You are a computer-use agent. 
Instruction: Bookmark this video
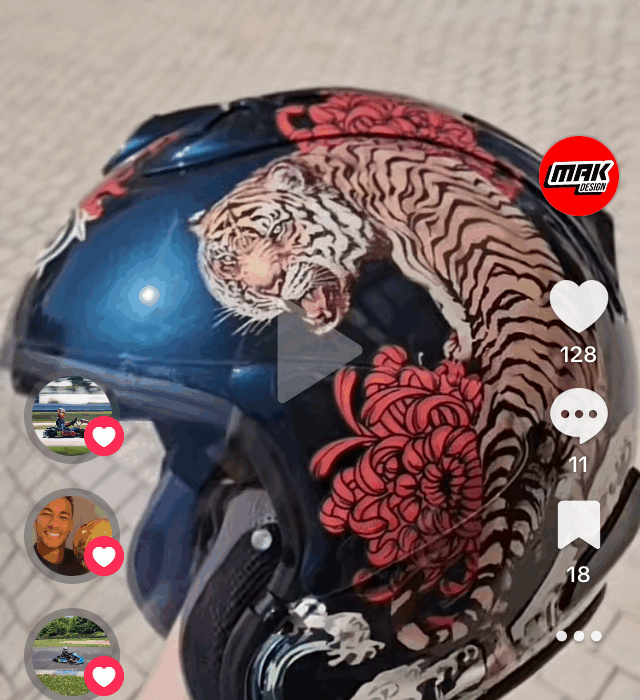click(x=579, y=525)
